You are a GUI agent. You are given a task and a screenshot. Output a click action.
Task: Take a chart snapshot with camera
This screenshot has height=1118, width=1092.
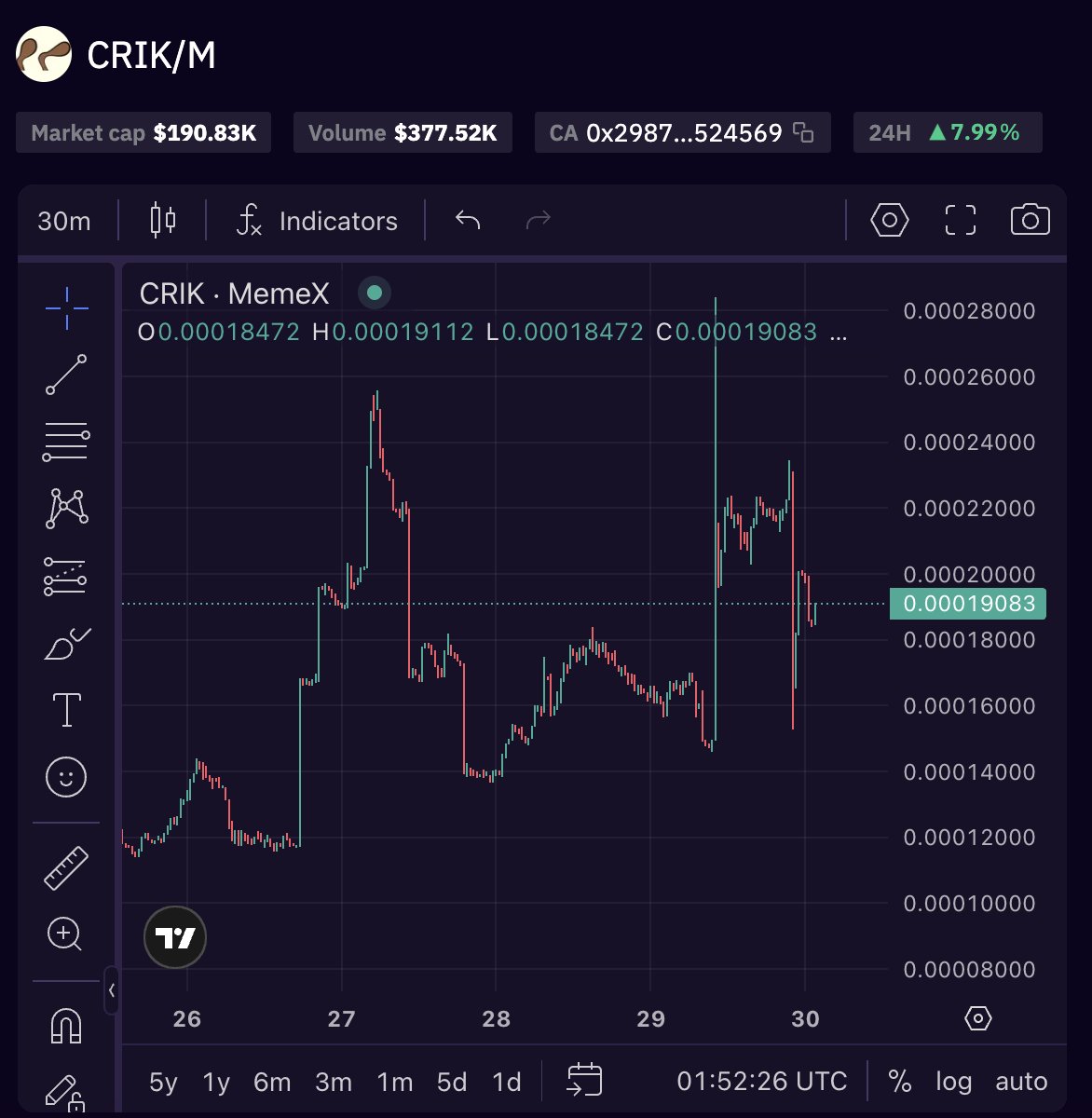tap(1030, 220)
